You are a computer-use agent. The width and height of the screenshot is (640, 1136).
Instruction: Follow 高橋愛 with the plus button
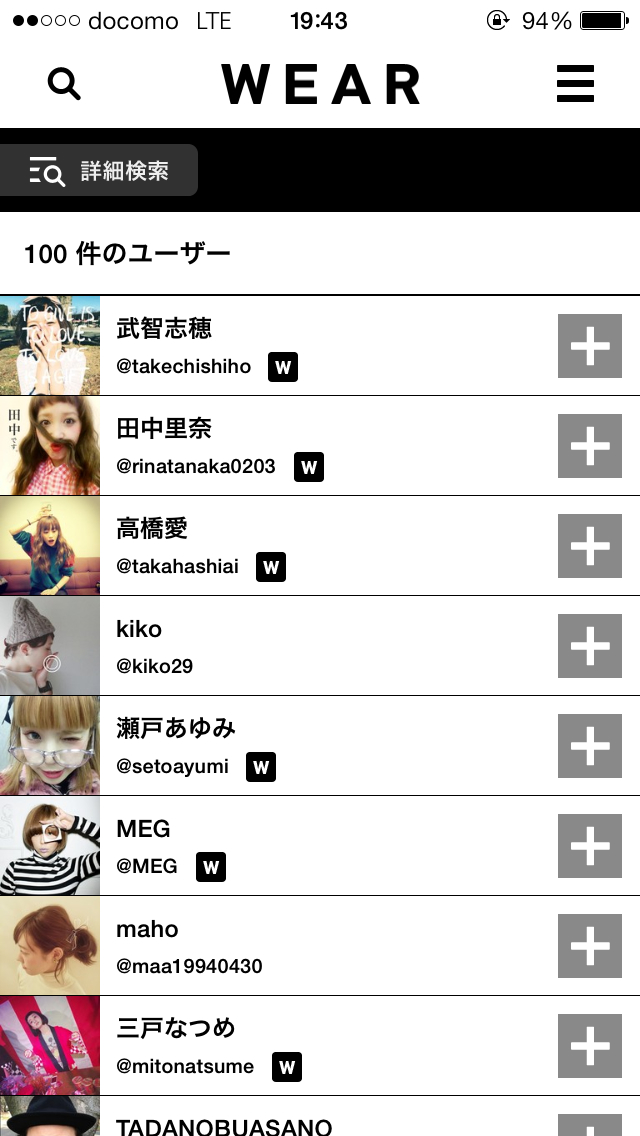tap(590, 546)
